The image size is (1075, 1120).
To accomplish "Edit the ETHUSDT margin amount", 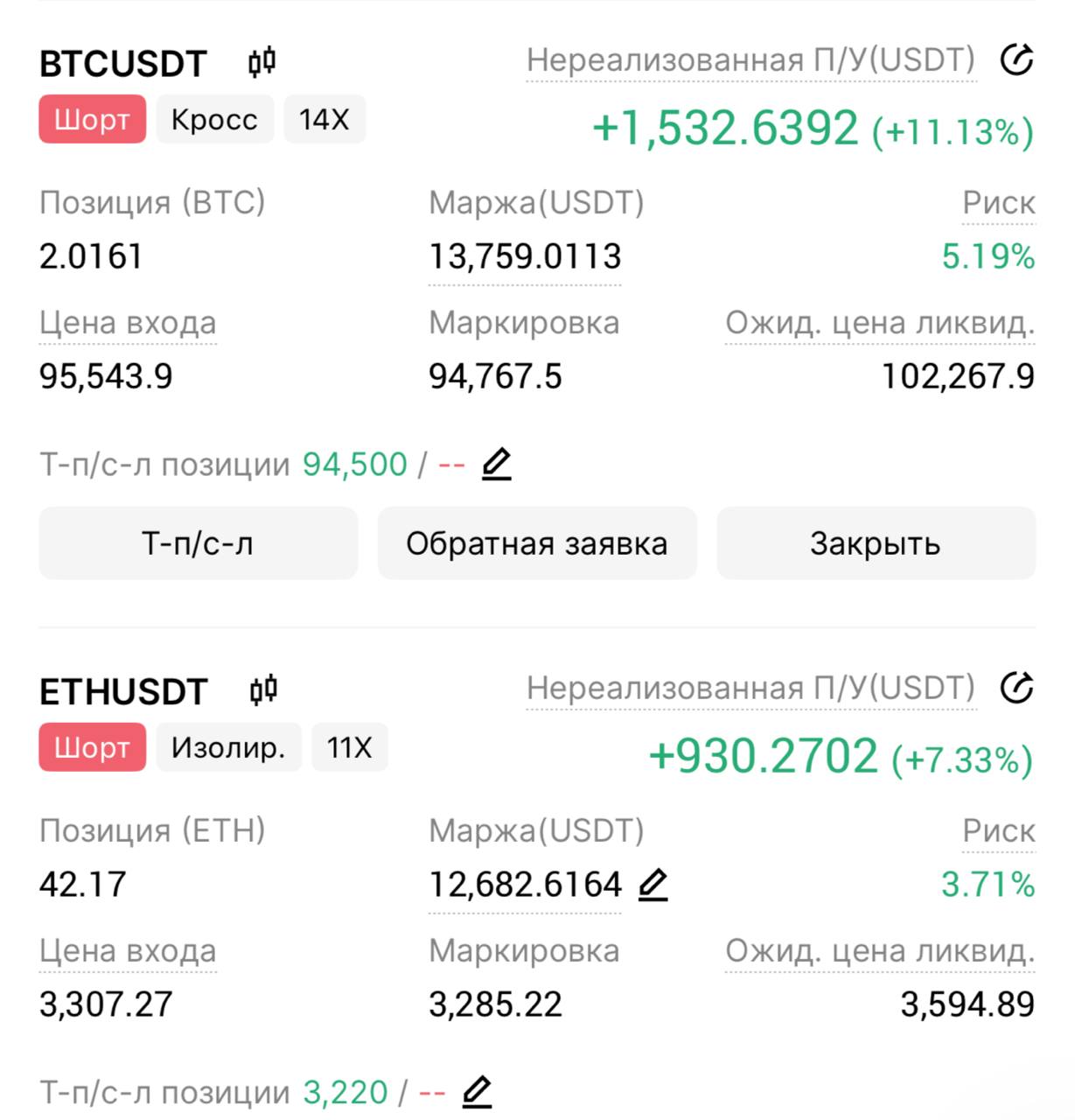I will 653,885.
